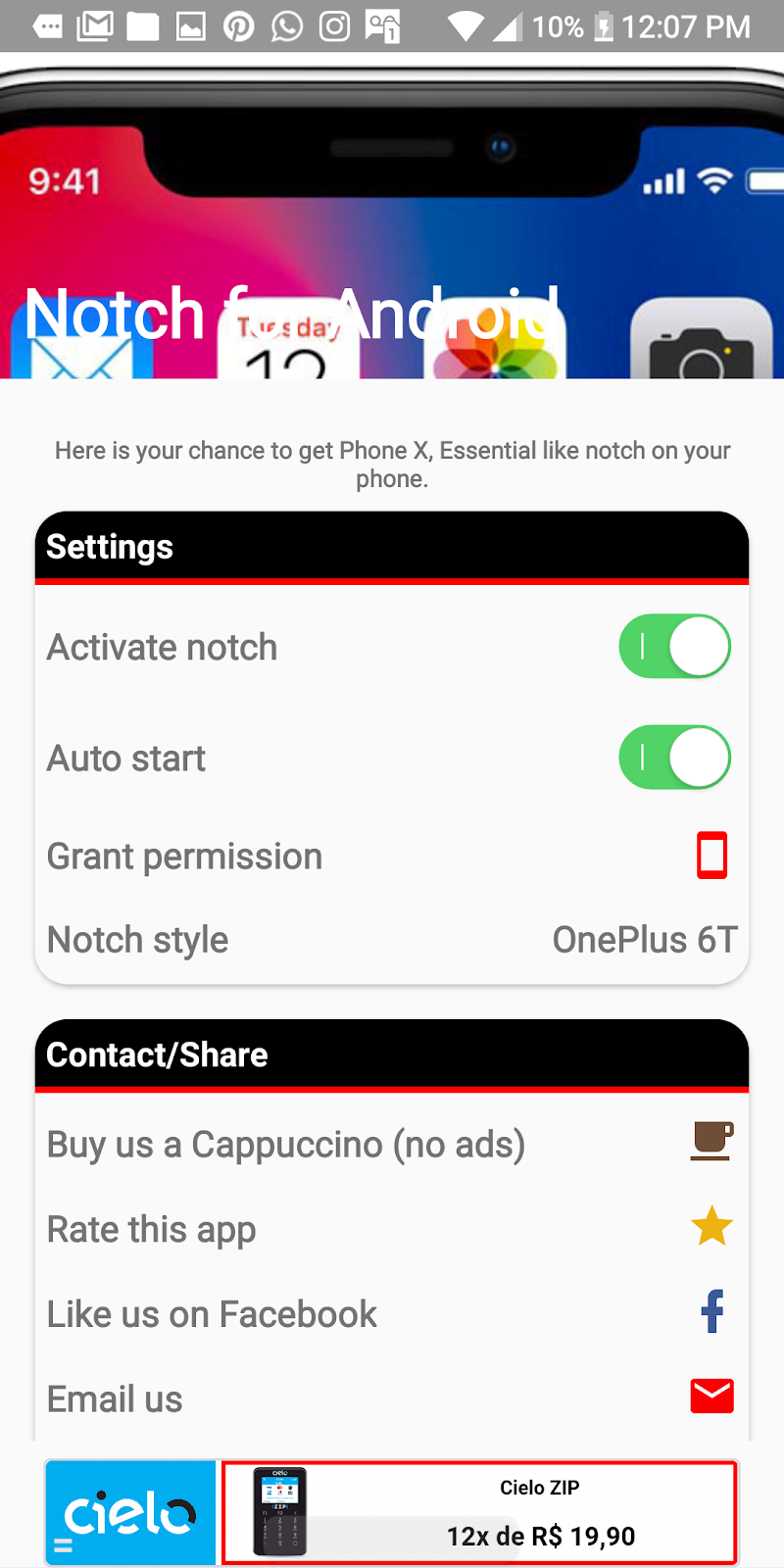Tap the Gmail icon in the status bar
The width and height of the screenshot is (784, 1568).
pyautogui.click(x=95, y=26)
